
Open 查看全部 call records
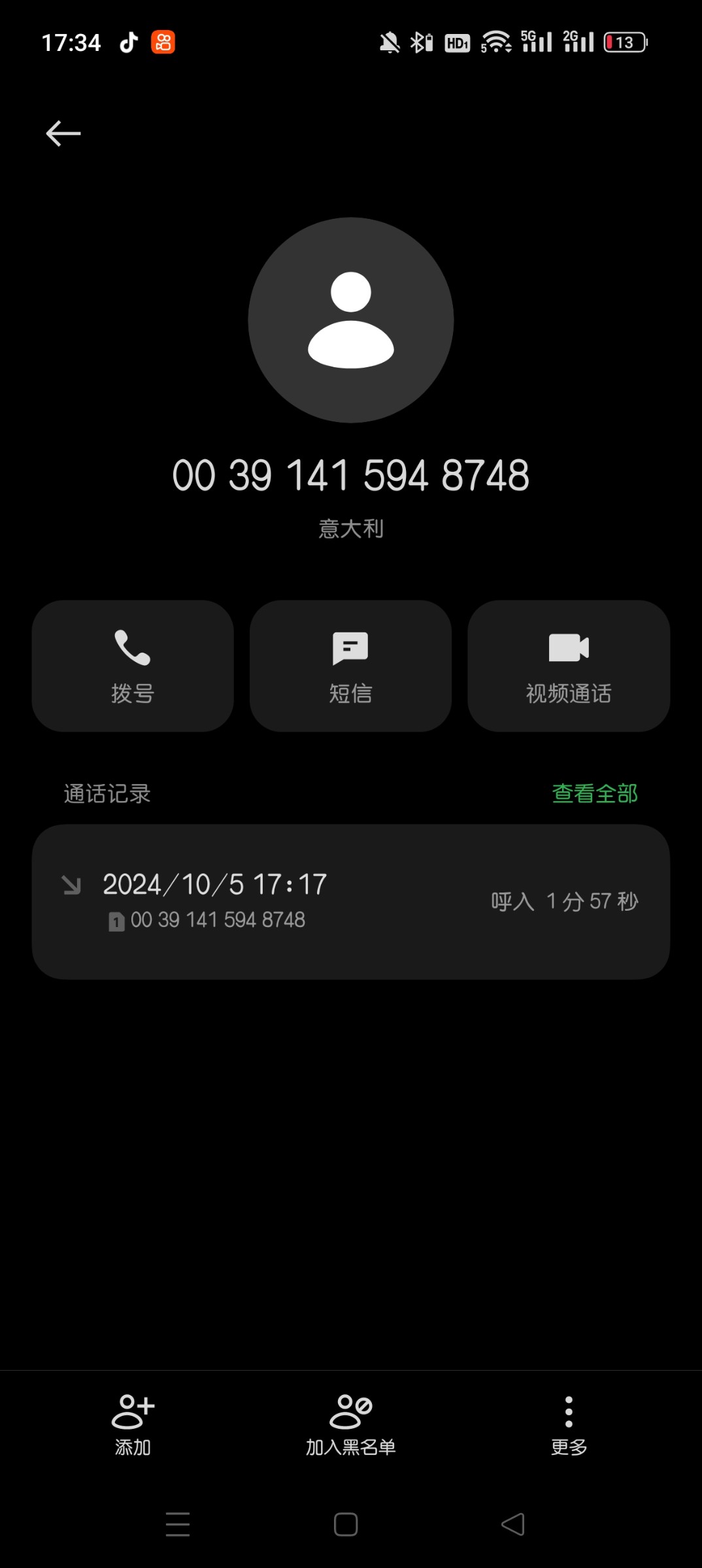(x=595, y=793)
